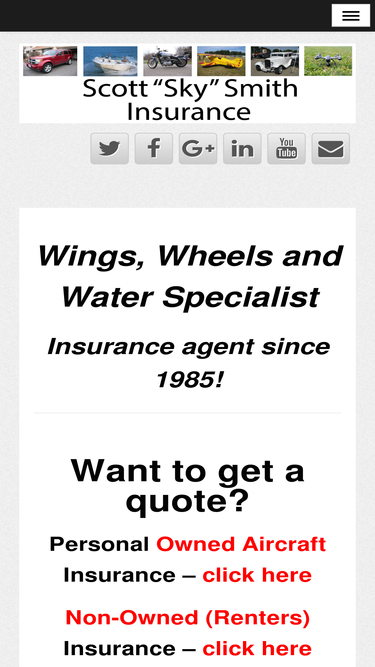Viewport: 375px width, 667px height.
Task: Open the Non-Owned (Renters) link
Action: [x=188, y=618]
